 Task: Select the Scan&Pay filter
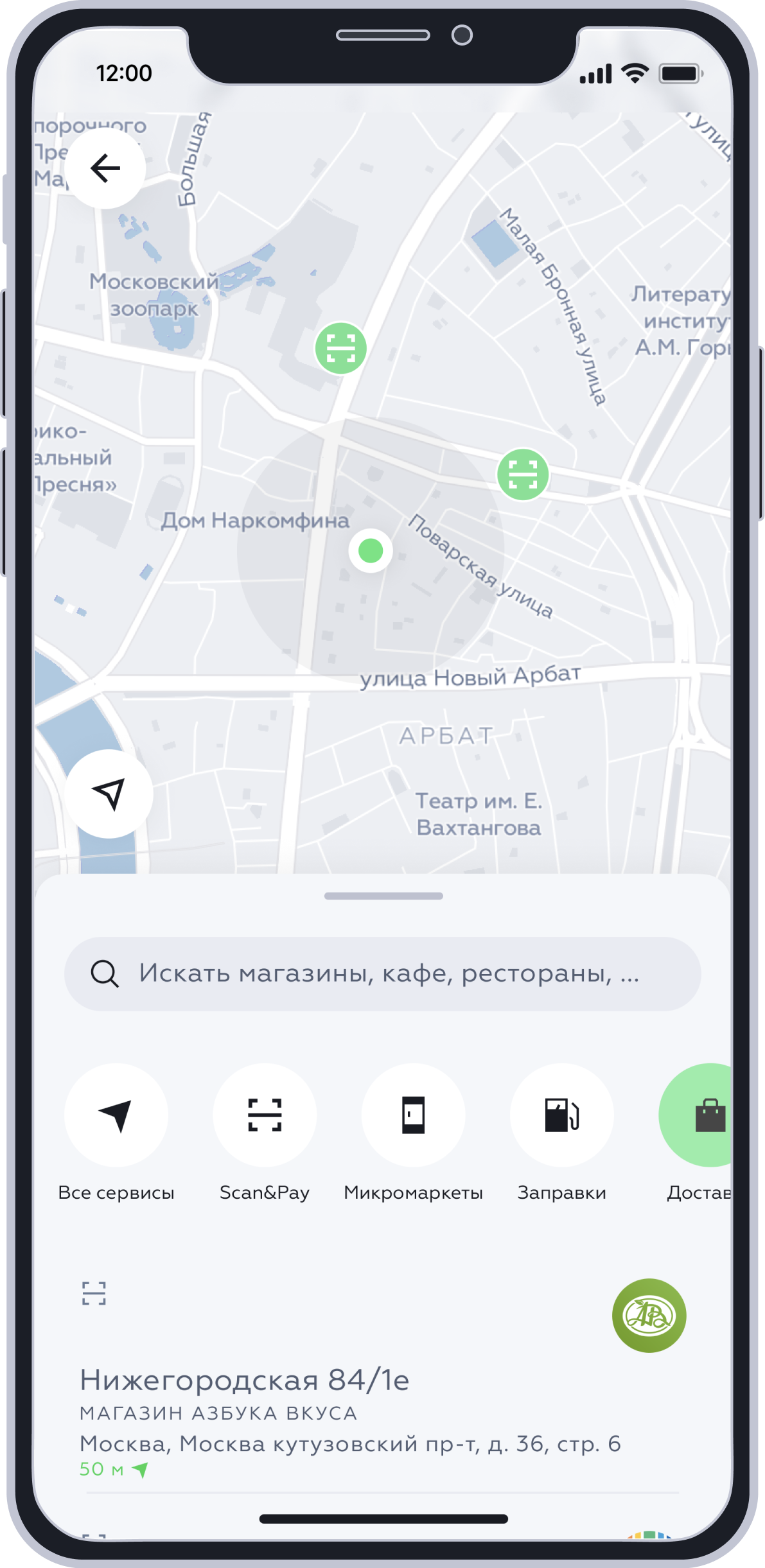point(265,1115)
